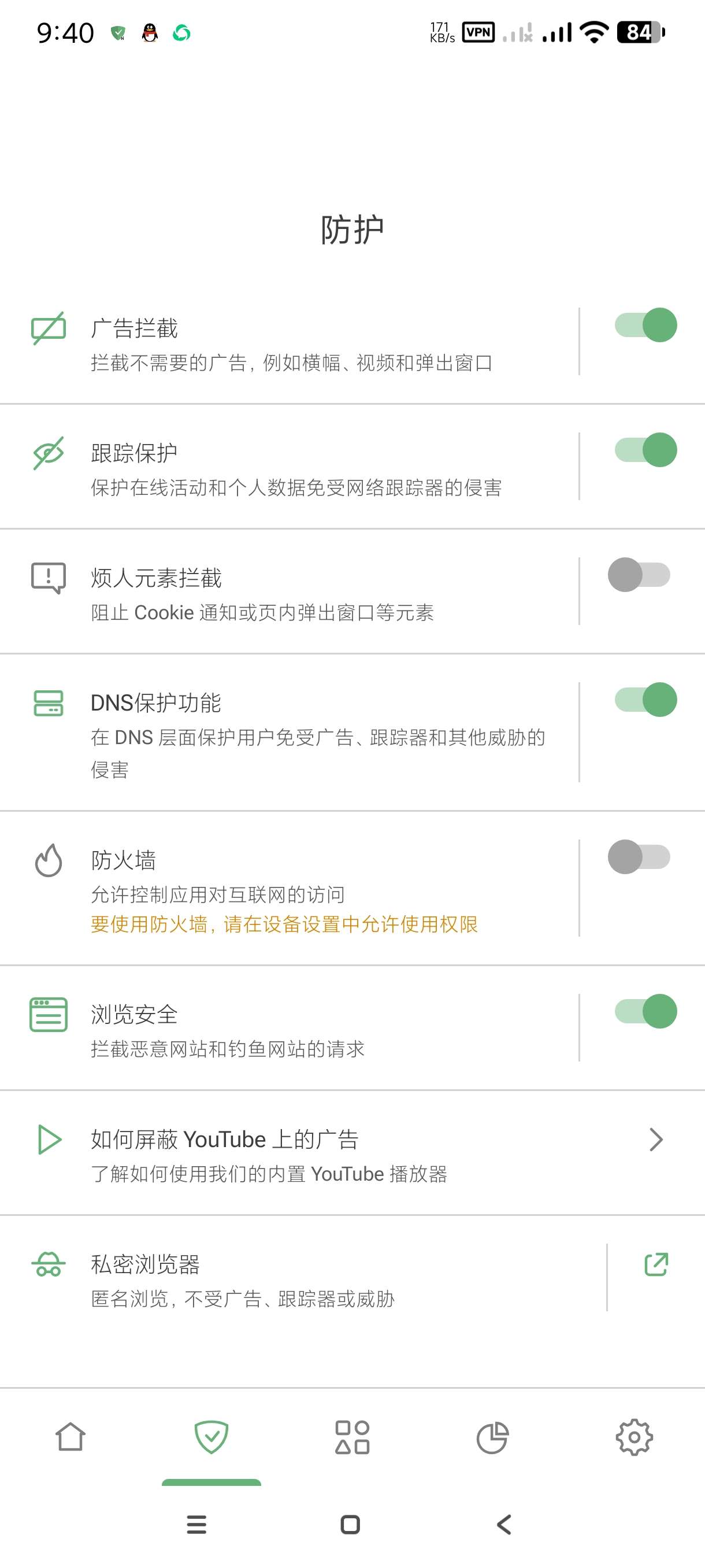The height and width of the screenshot is (1568, 705).
Task: Go to the home tab
Action: [x=70, y=1438]
